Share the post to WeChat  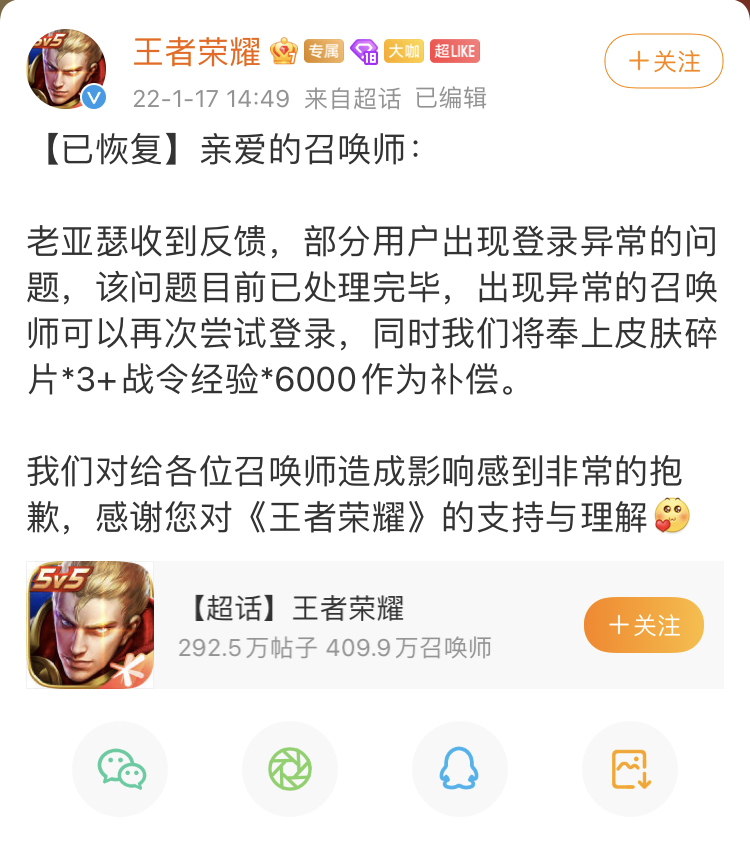(120, 768)
